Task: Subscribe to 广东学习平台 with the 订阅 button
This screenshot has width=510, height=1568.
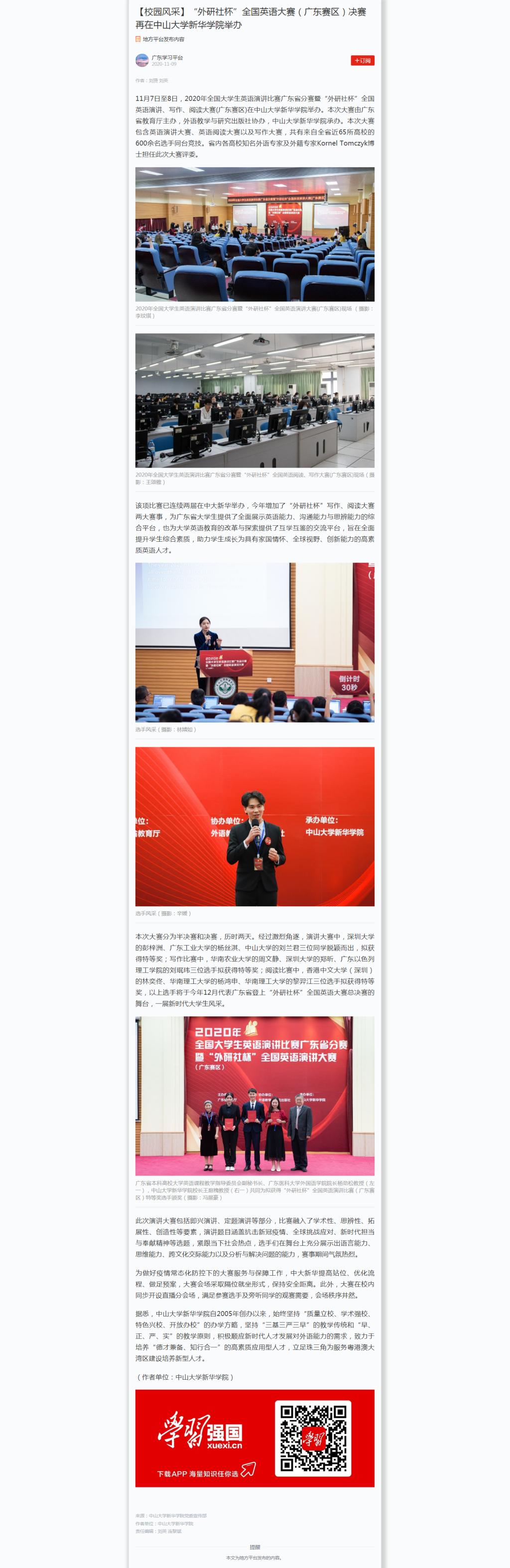Action: click(362, 60)
